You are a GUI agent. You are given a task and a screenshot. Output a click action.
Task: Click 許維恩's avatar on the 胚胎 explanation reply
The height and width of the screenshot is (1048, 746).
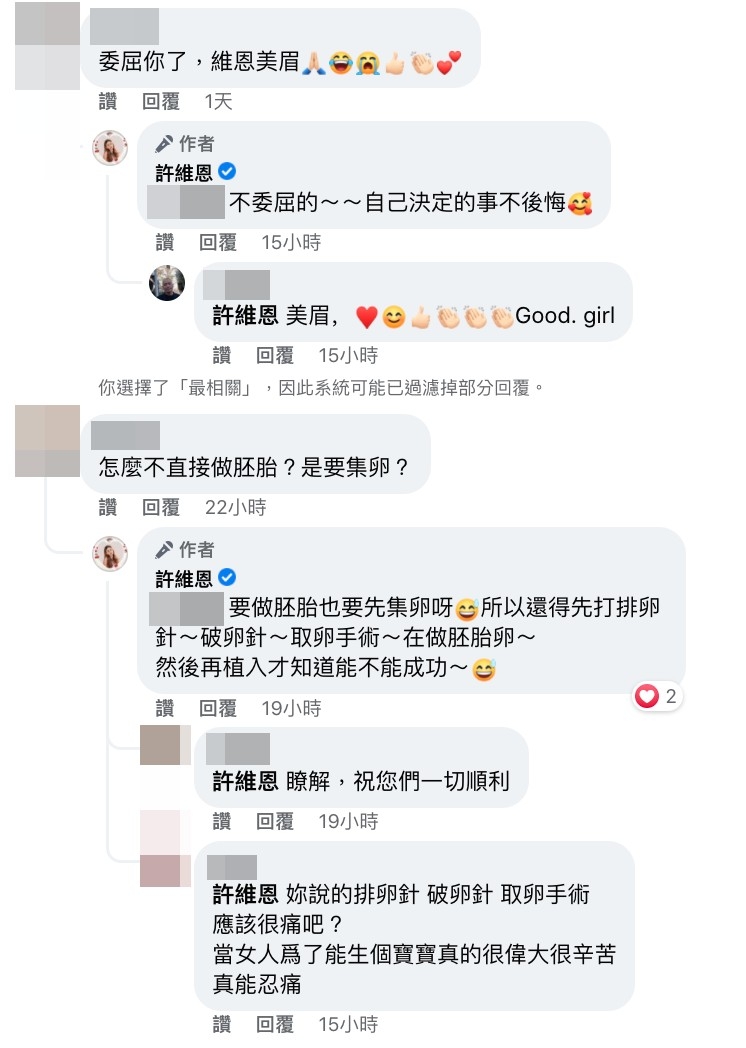[110, 555]
